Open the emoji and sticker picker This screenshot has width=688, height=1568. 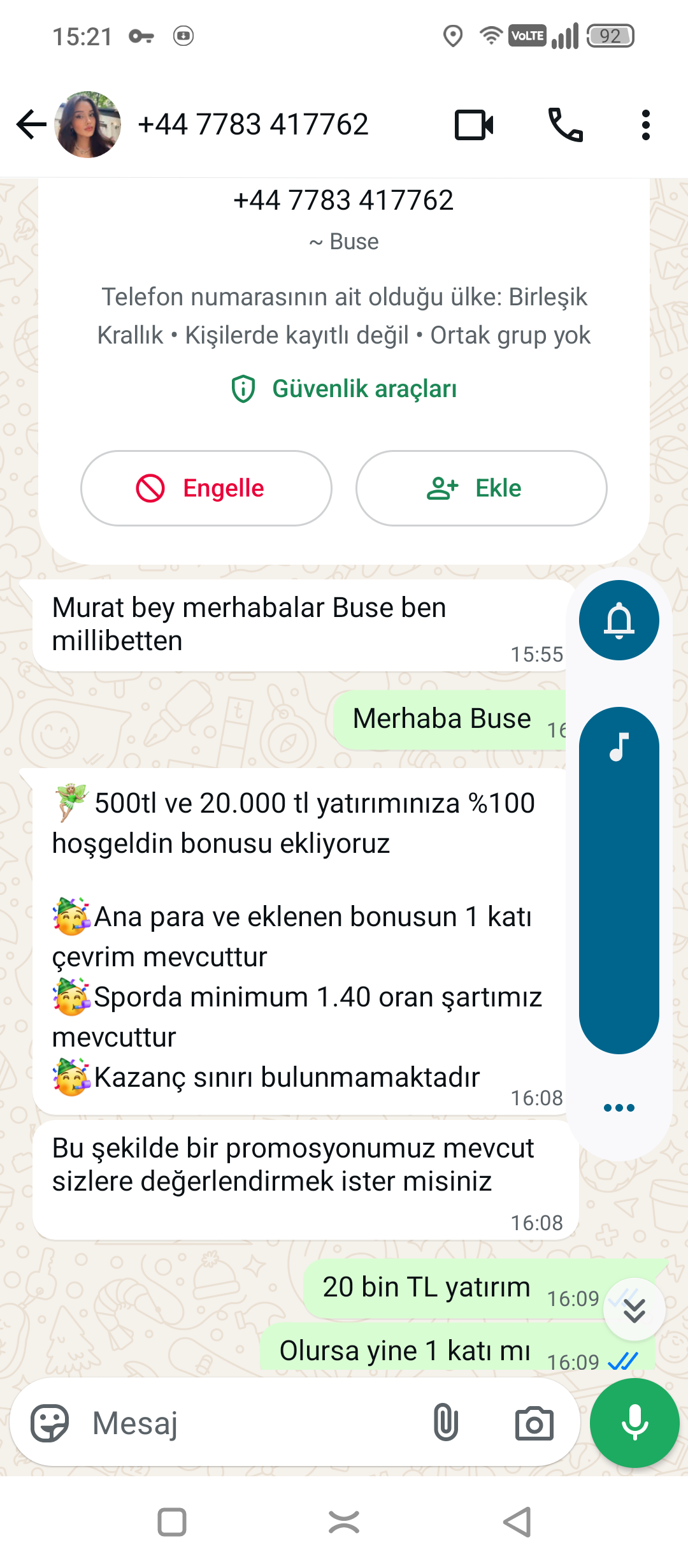click(x=50, y=1423)
